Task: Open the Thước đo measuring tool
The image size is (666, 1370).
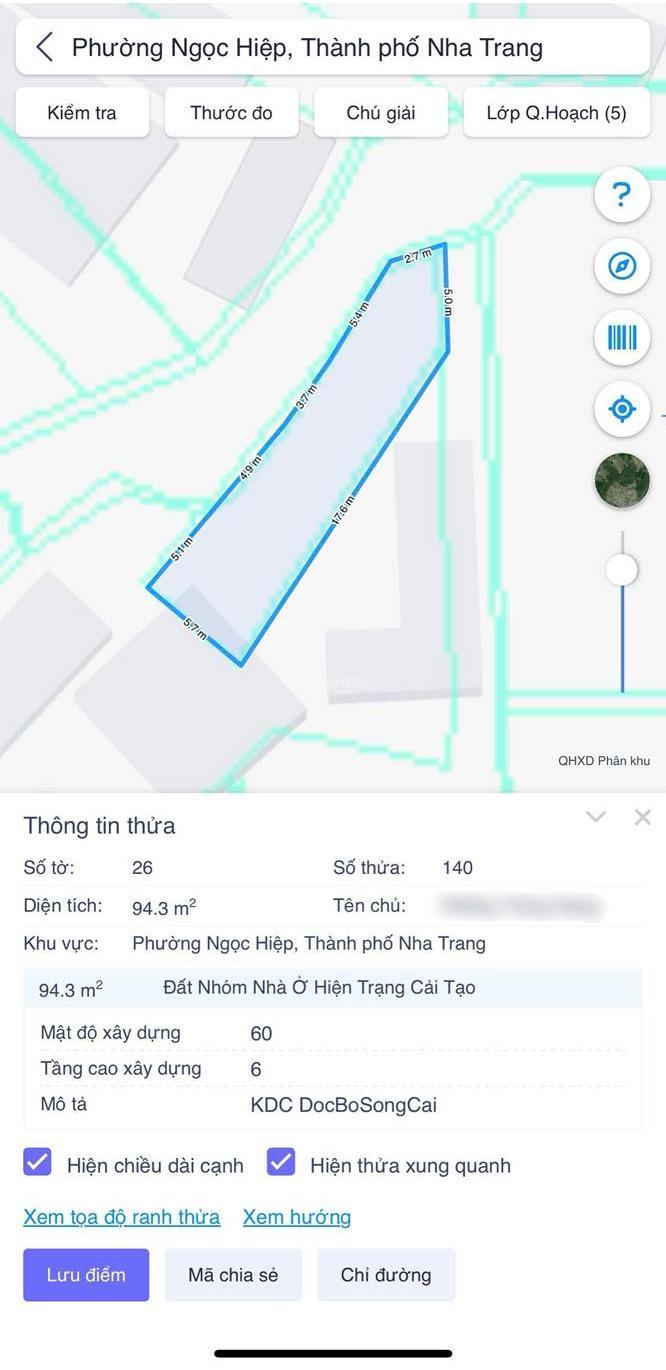Action: click(231, 113)
